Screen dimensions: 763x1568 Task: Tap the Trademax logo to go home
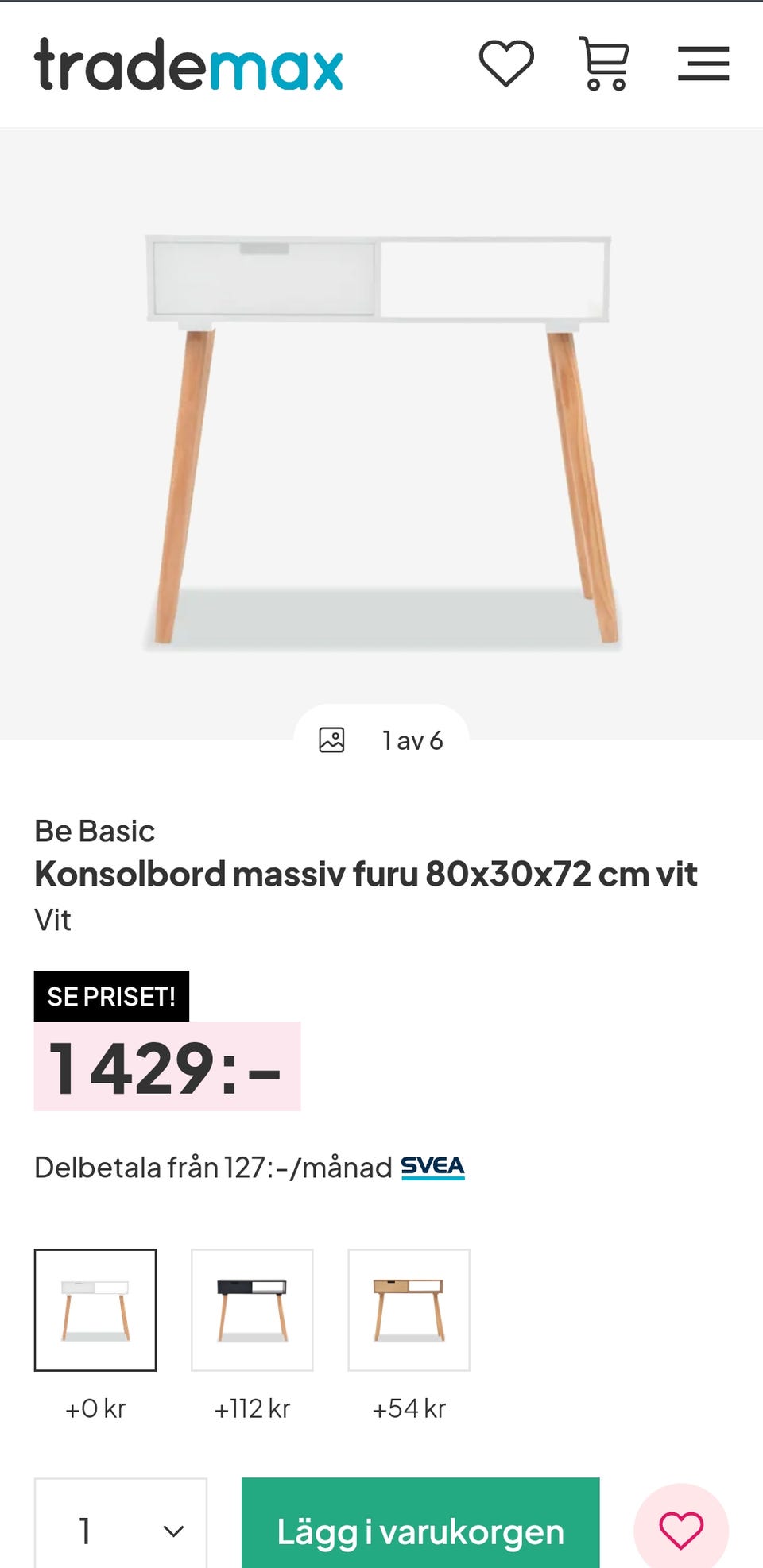click(188, 64)
